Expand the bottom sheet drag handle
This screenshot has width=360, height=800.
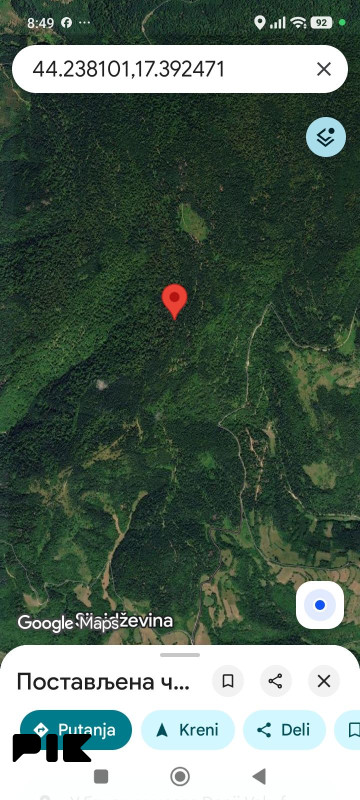tap(180, 655)
